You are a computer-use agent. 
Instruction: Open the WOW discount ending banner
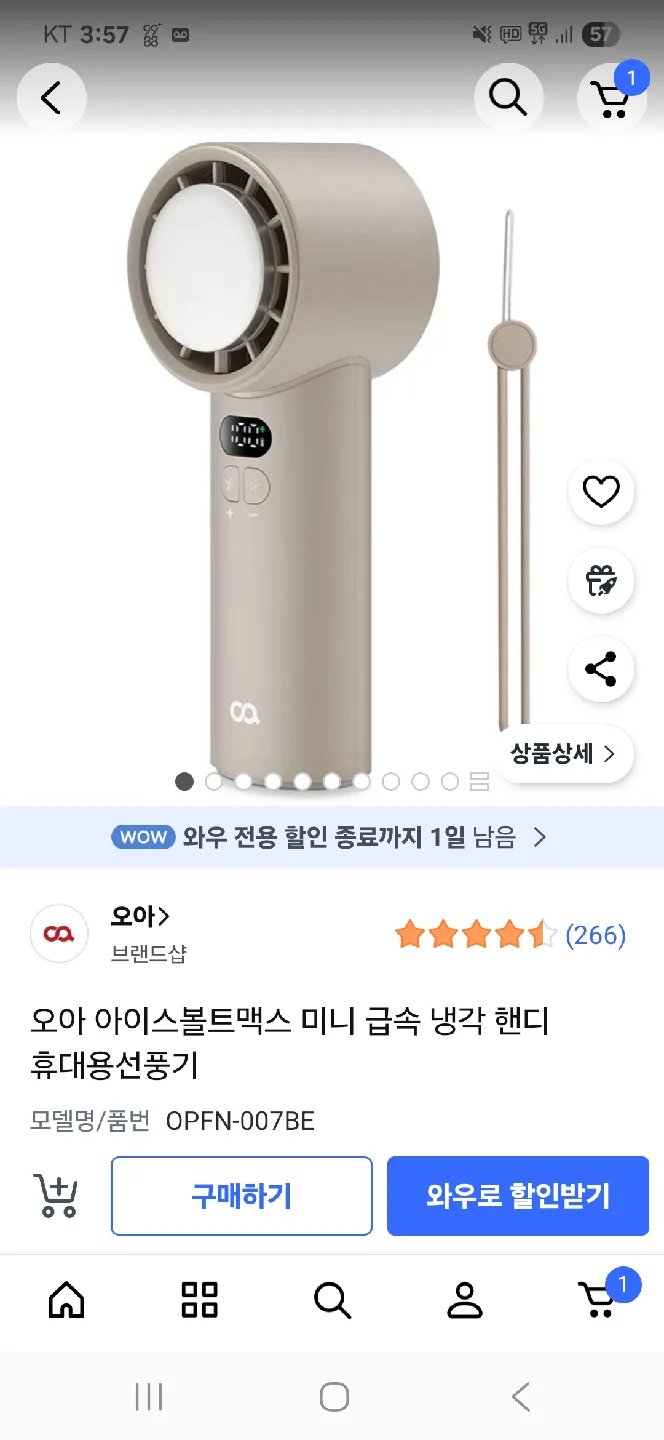pos(331,837)
